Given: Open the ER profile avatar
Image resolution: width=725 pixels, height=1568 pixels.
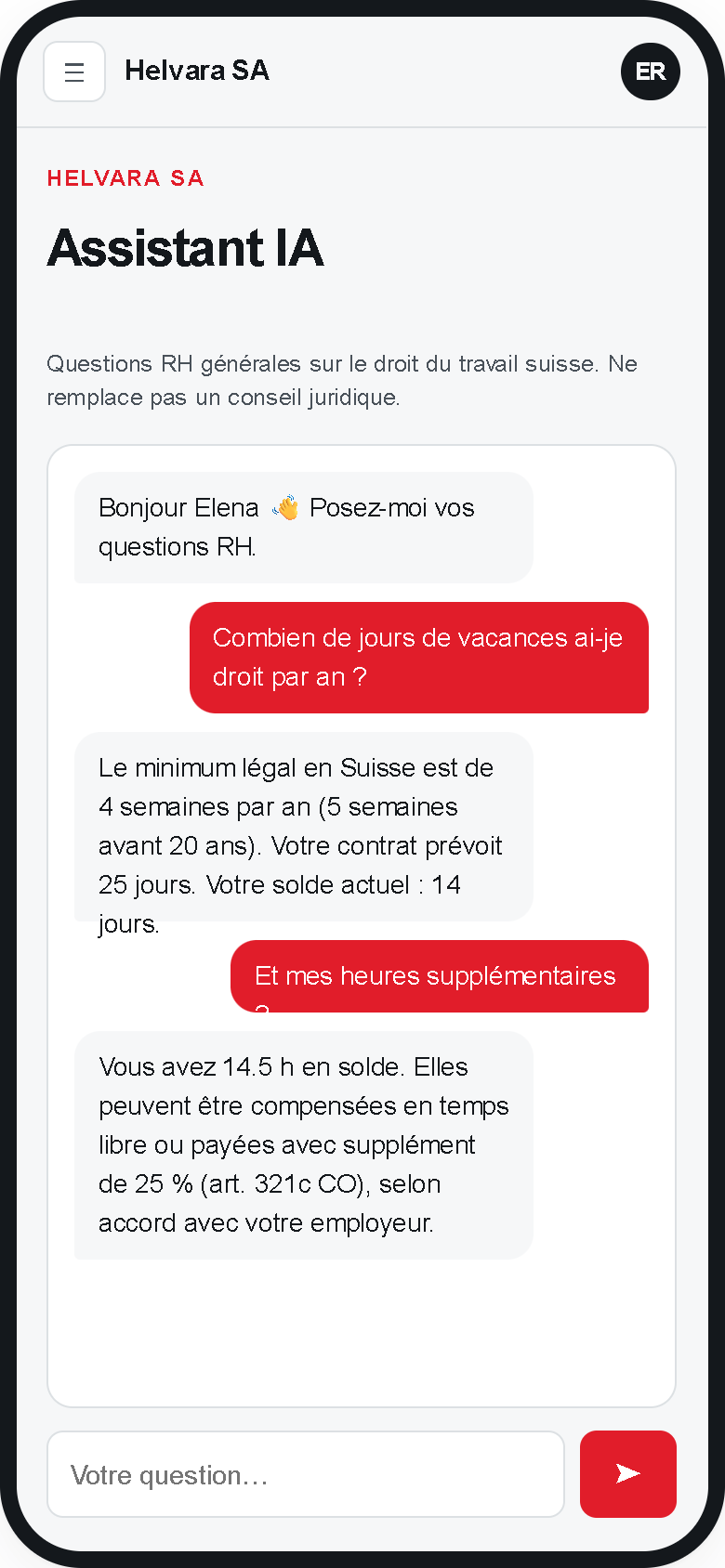Looking at the screenshot, I should pyautogui.click(x=651, y=72).
